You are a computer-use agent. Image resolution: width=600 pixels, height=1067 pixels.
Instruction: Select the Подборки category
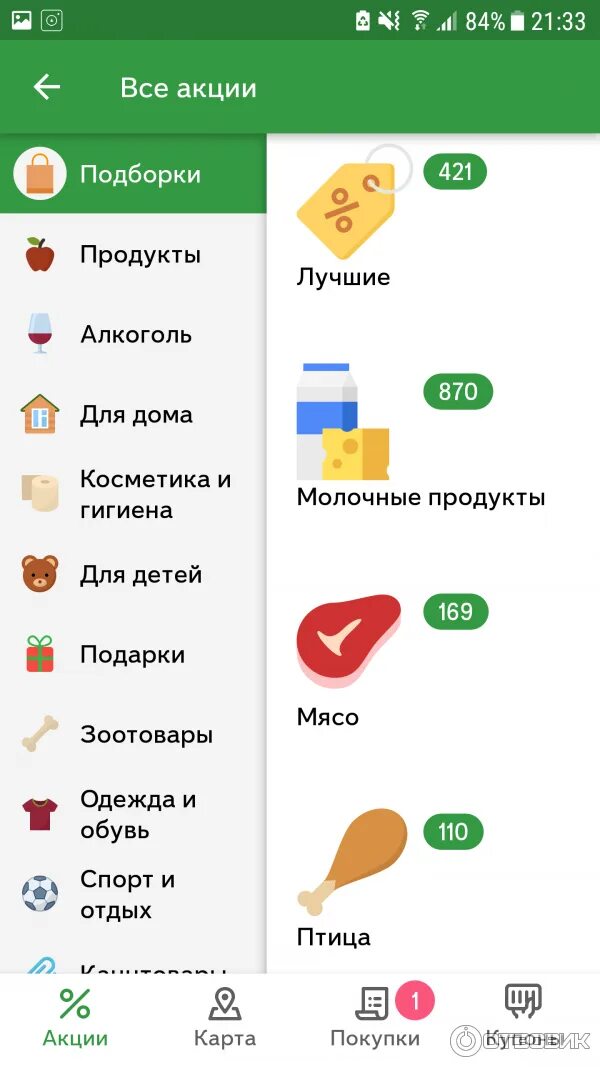133,174
